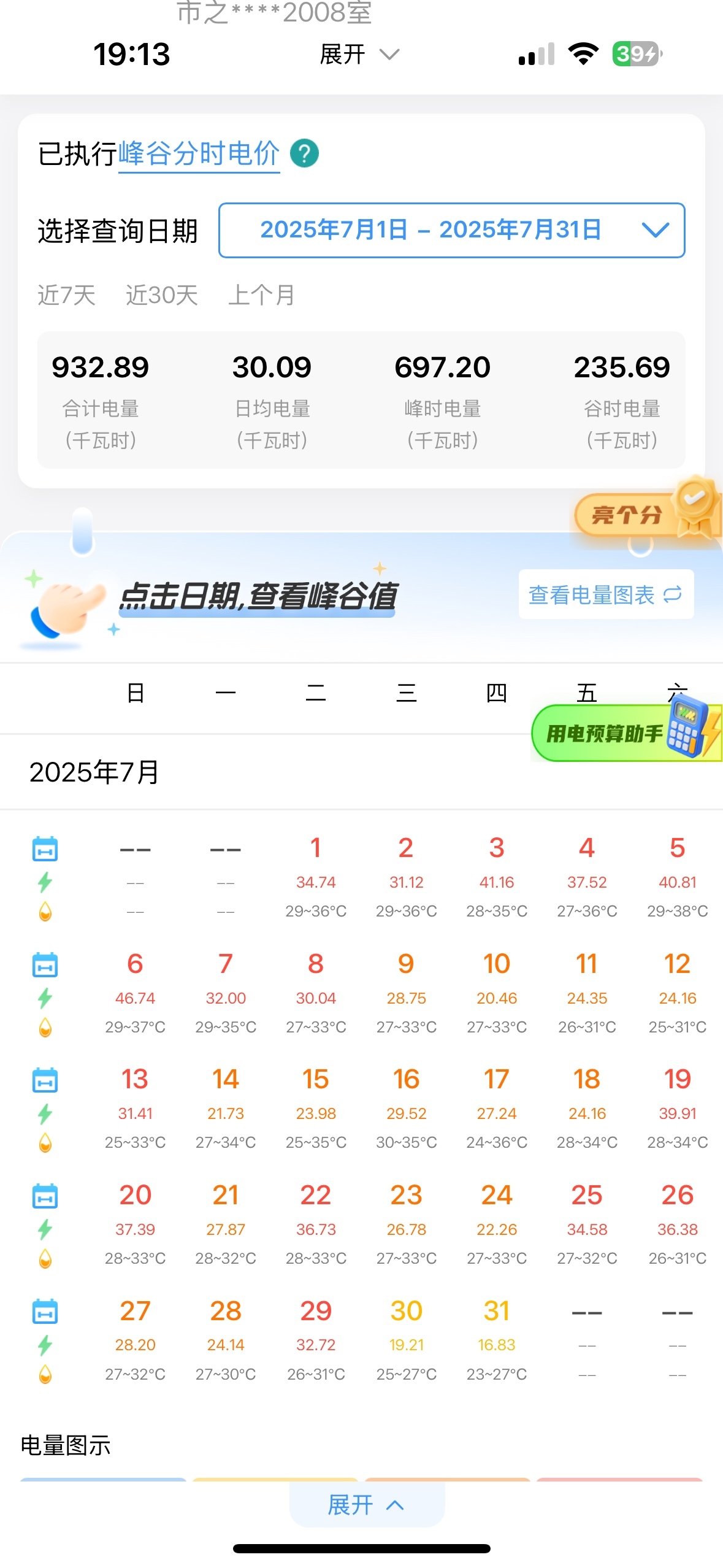Switch to 查看电量图表 chart view
This screenshot has width=723, height=1568.
tap(605, 594)
